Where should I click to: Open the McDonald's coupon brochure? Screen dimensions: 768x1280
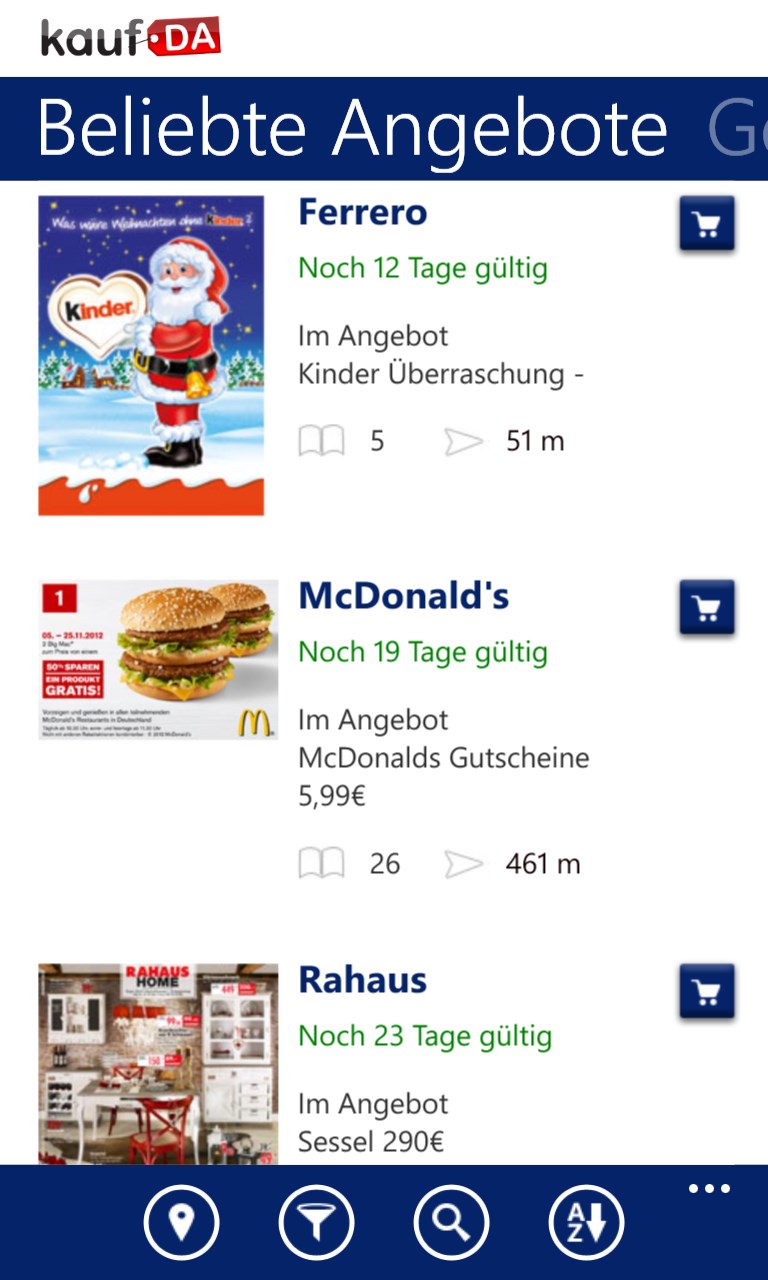(158, 660)
